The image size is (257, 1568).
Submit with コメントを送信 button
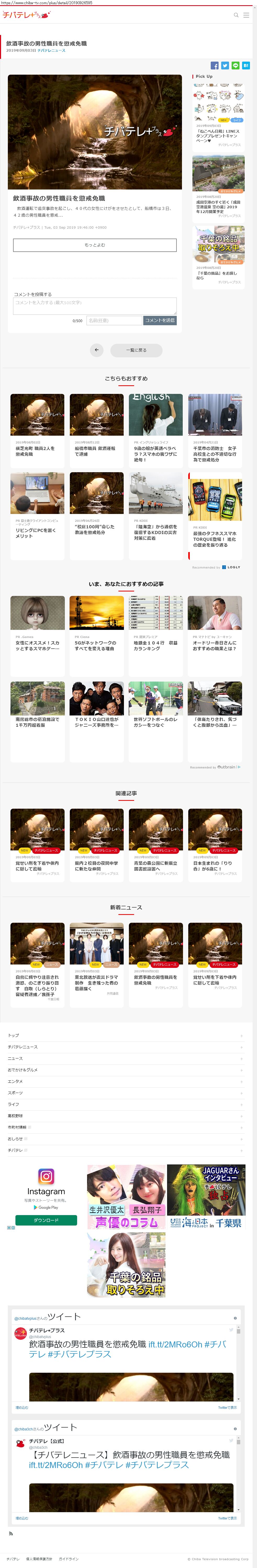(159, 320)
